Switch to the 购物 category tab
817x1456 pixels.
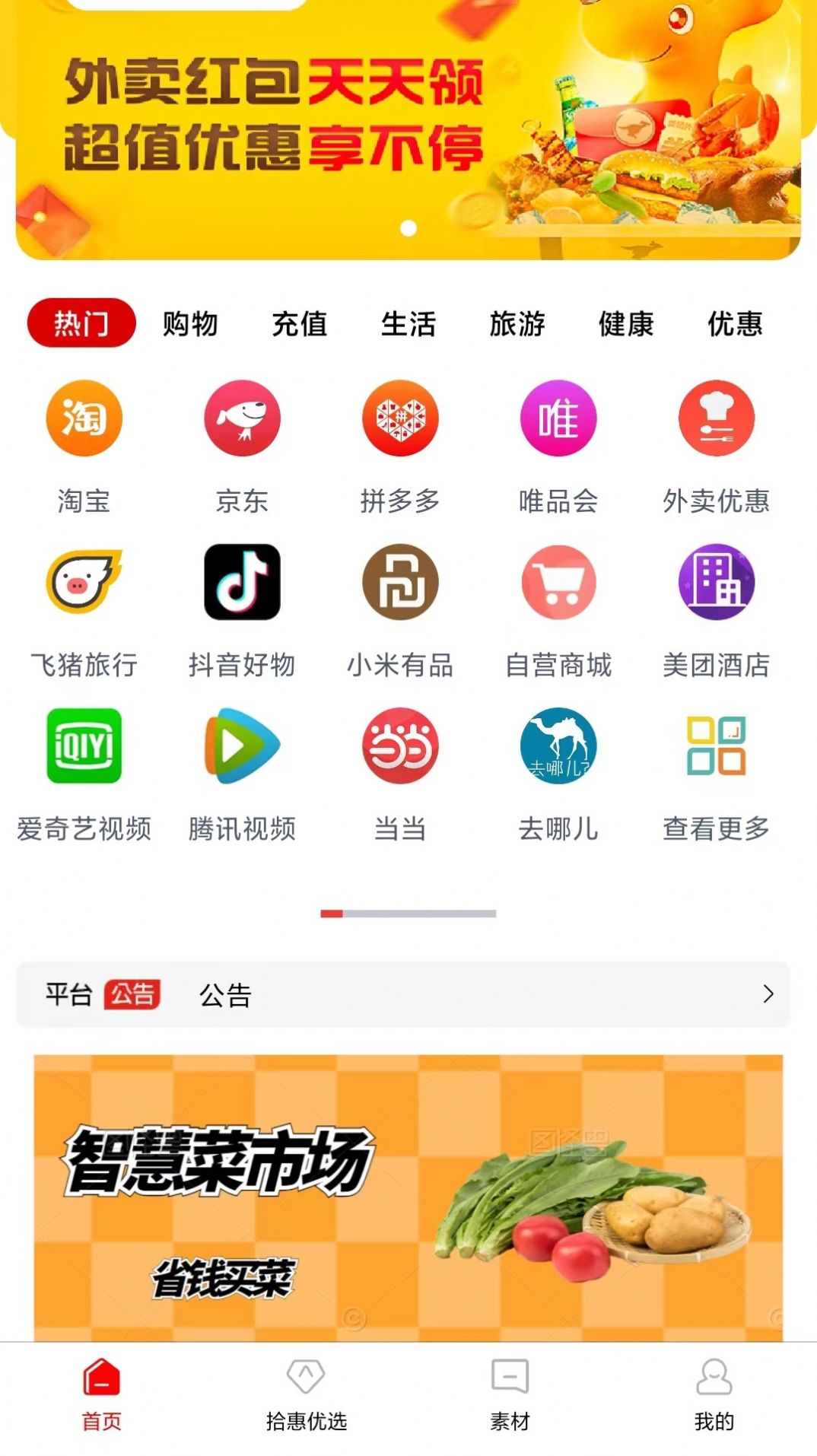tap(190, 324)
